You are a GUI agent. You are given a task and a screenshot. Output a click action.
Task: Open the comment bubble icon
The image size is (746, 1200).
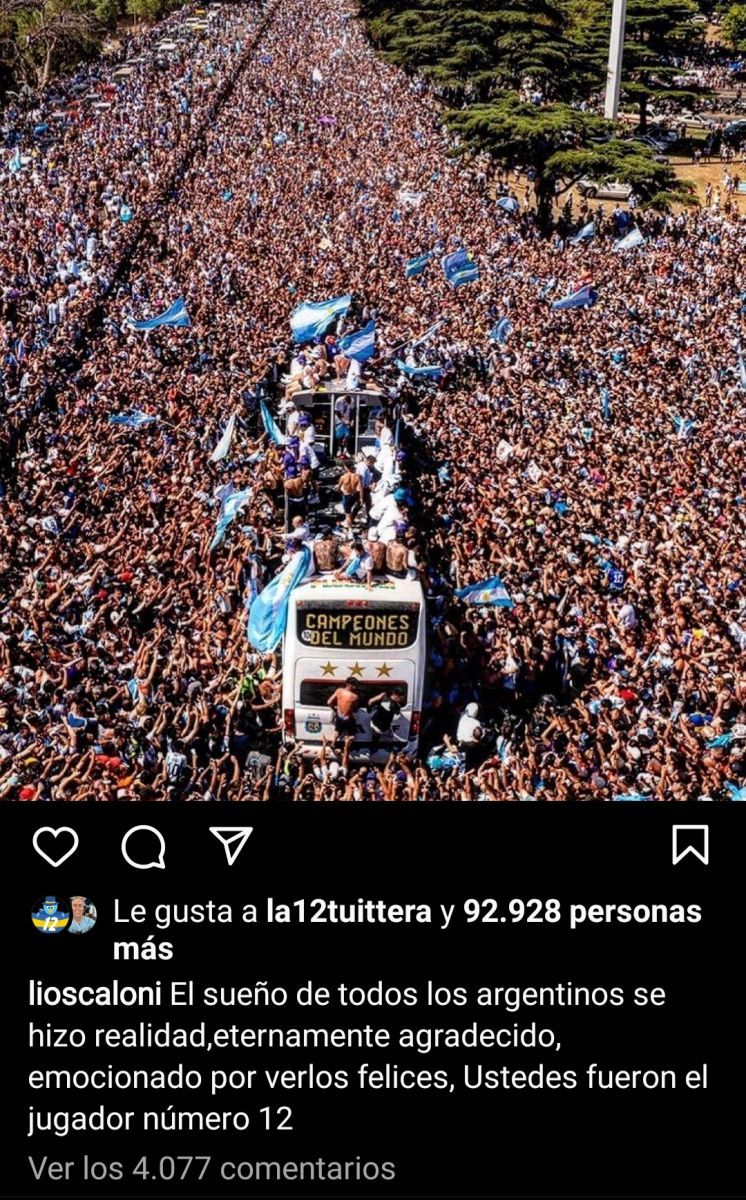click(143, 847)
